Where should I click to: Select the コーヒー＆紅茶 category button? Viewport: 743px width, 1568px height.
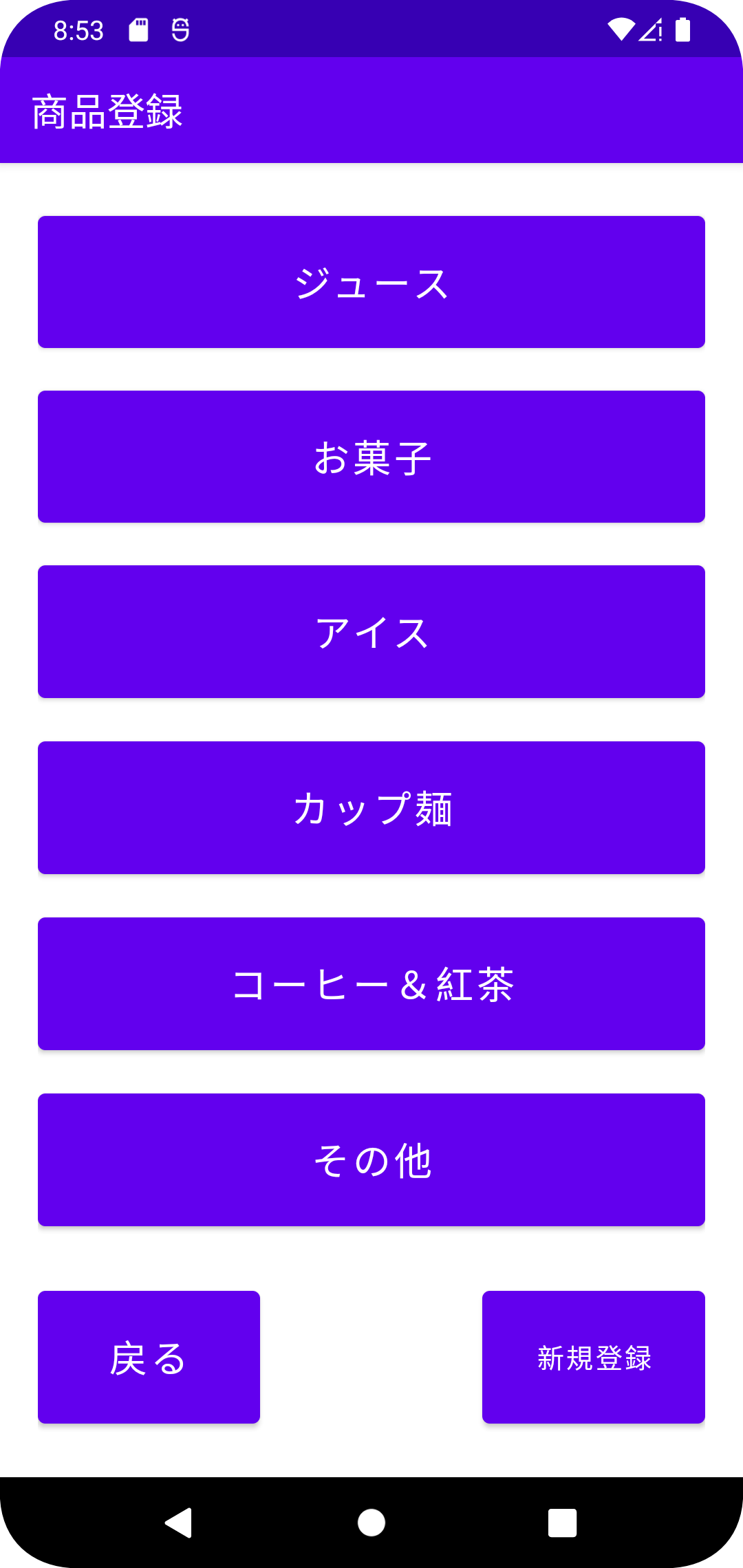[371, 982]
